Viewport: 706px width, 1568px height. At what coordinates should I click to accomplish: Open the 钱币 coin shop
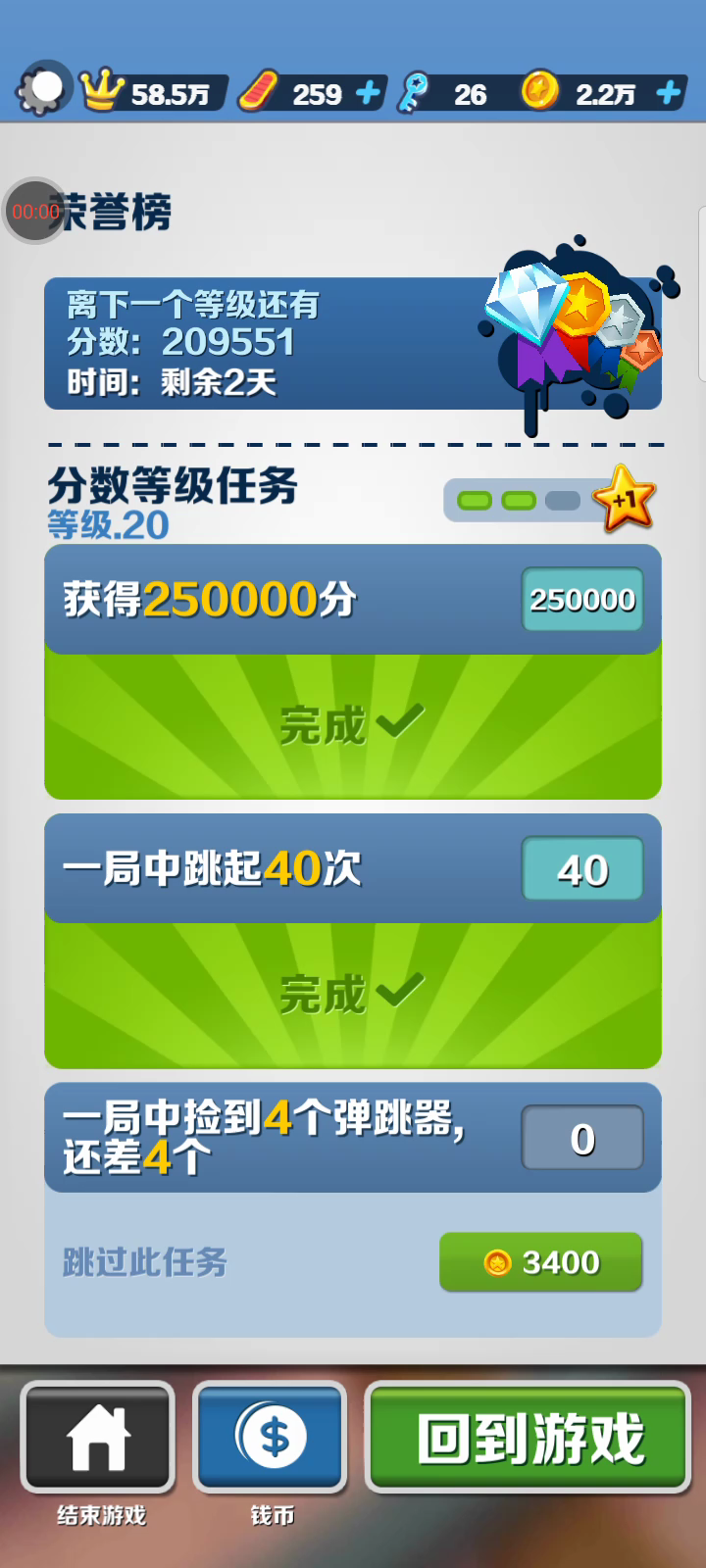pyautogui.click(x=271, y=1437)
